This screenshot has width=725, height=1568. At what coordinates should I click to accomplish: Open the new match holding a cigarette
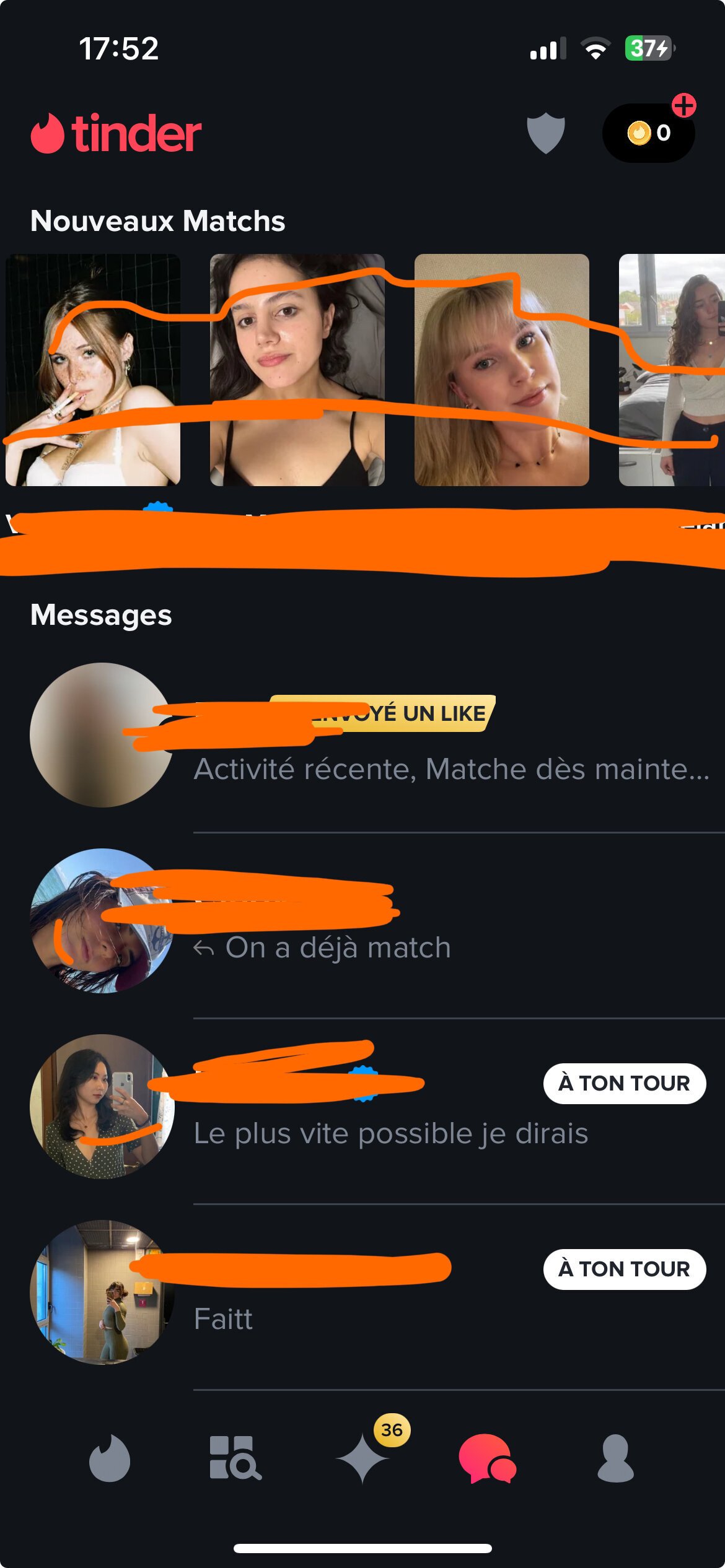click(93, 370)
